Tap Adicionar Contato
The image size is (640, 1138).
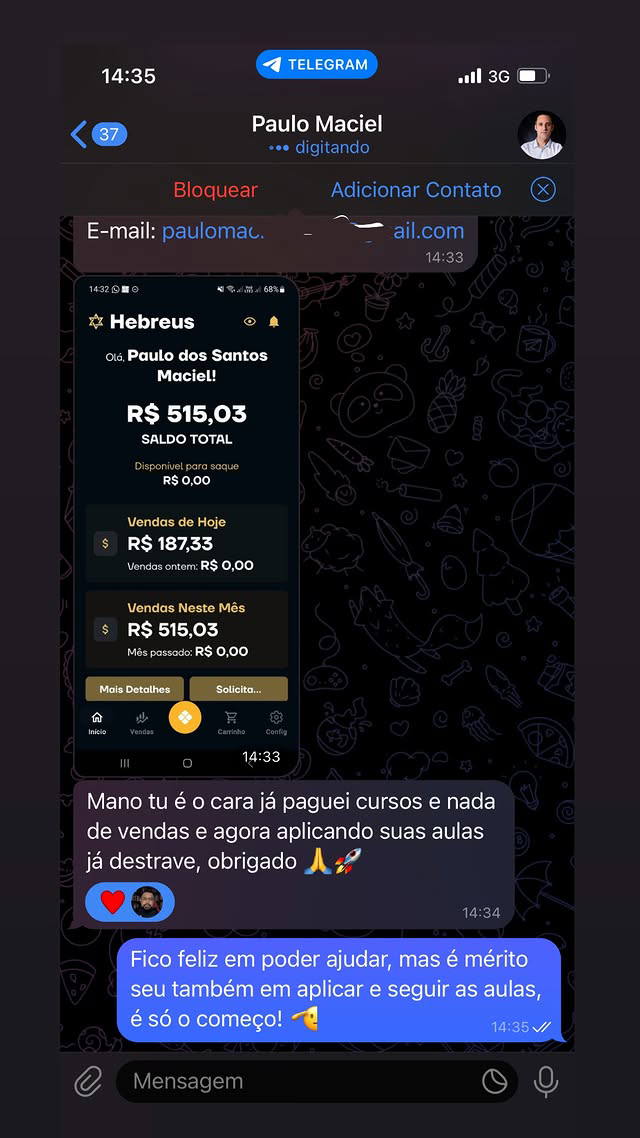[x=416, y=190]
